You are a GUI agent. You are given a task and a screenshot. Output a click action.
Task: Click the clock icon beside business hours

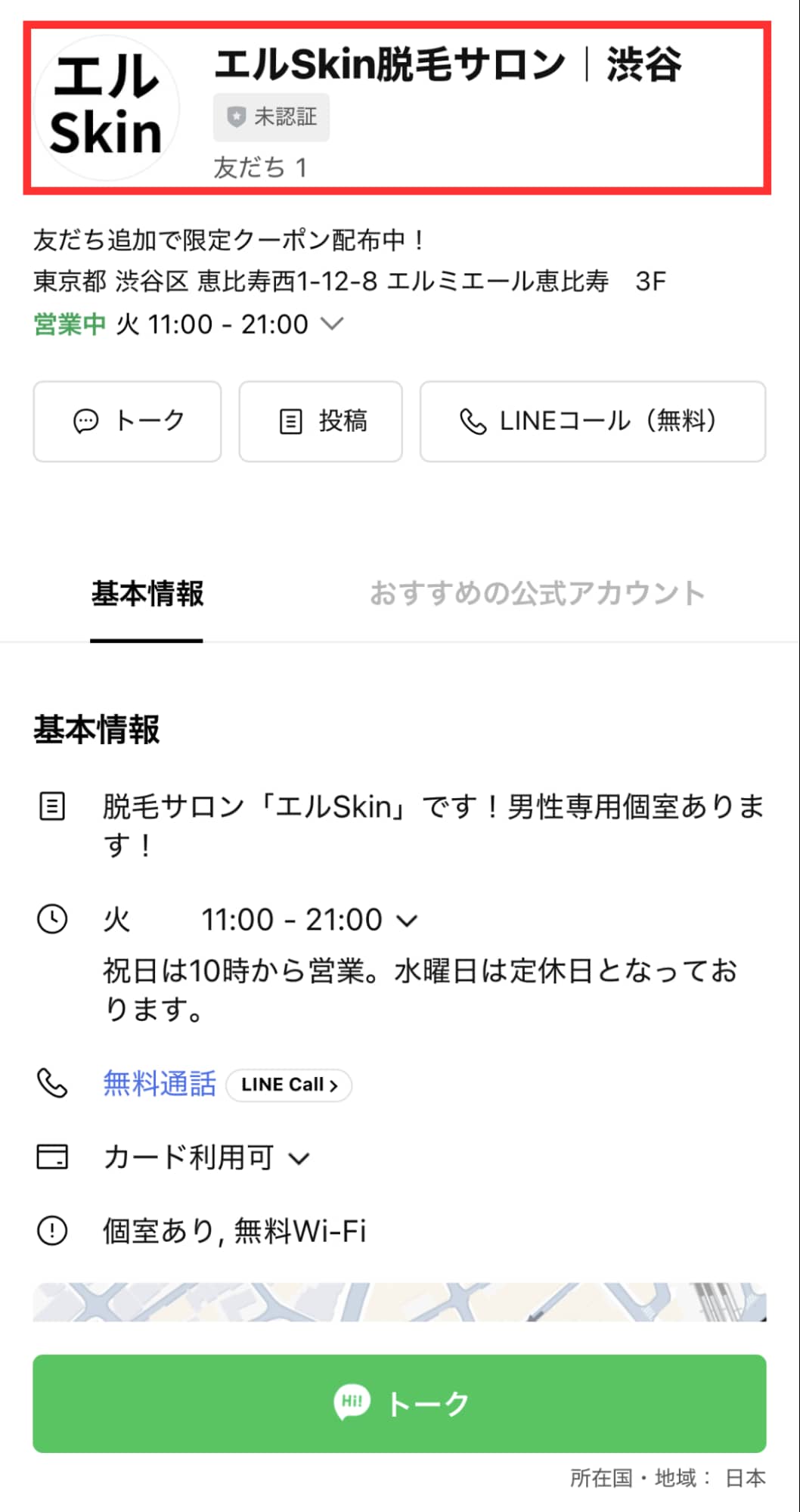tap(52, 919)
